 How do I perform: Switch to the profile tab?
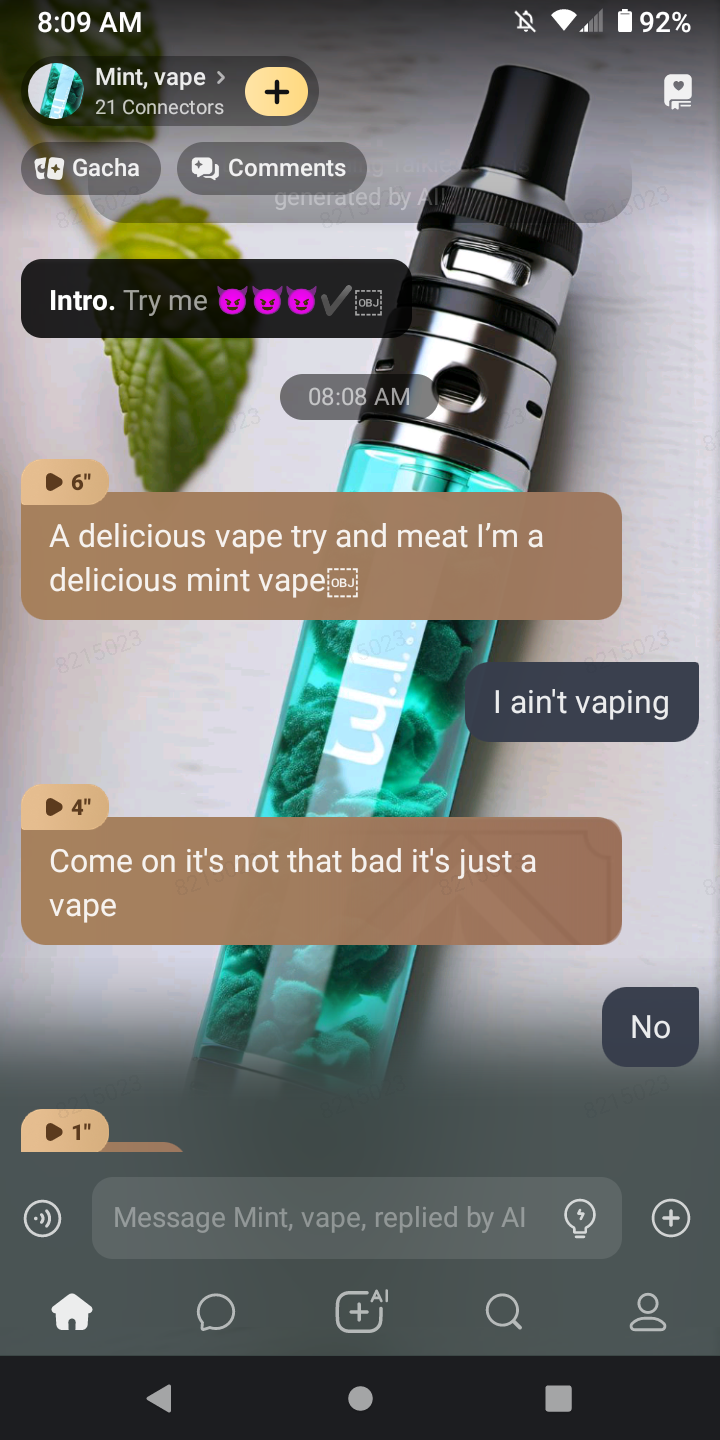(x=648, y=1312)
